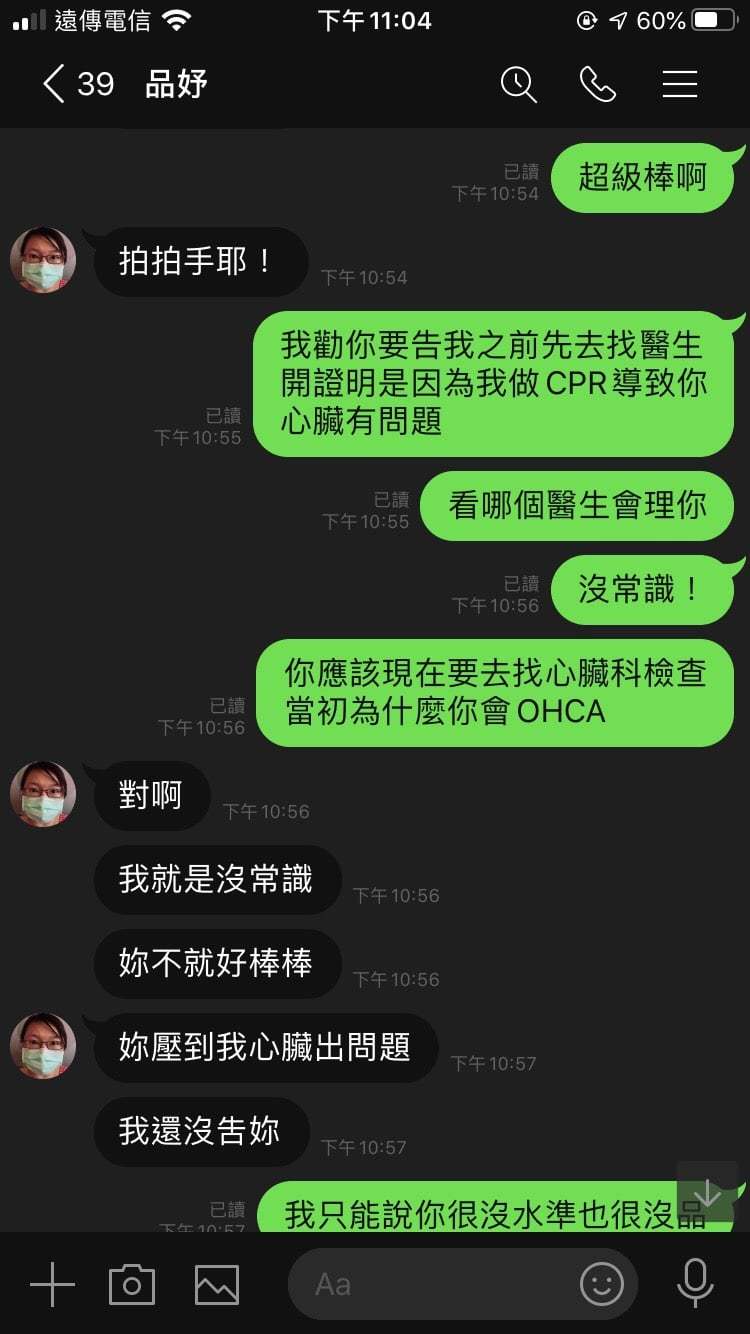The height and width of the screenshot is (1334, 750).
Task: Open the photo gallery picker
Action: click(217, 1284)
